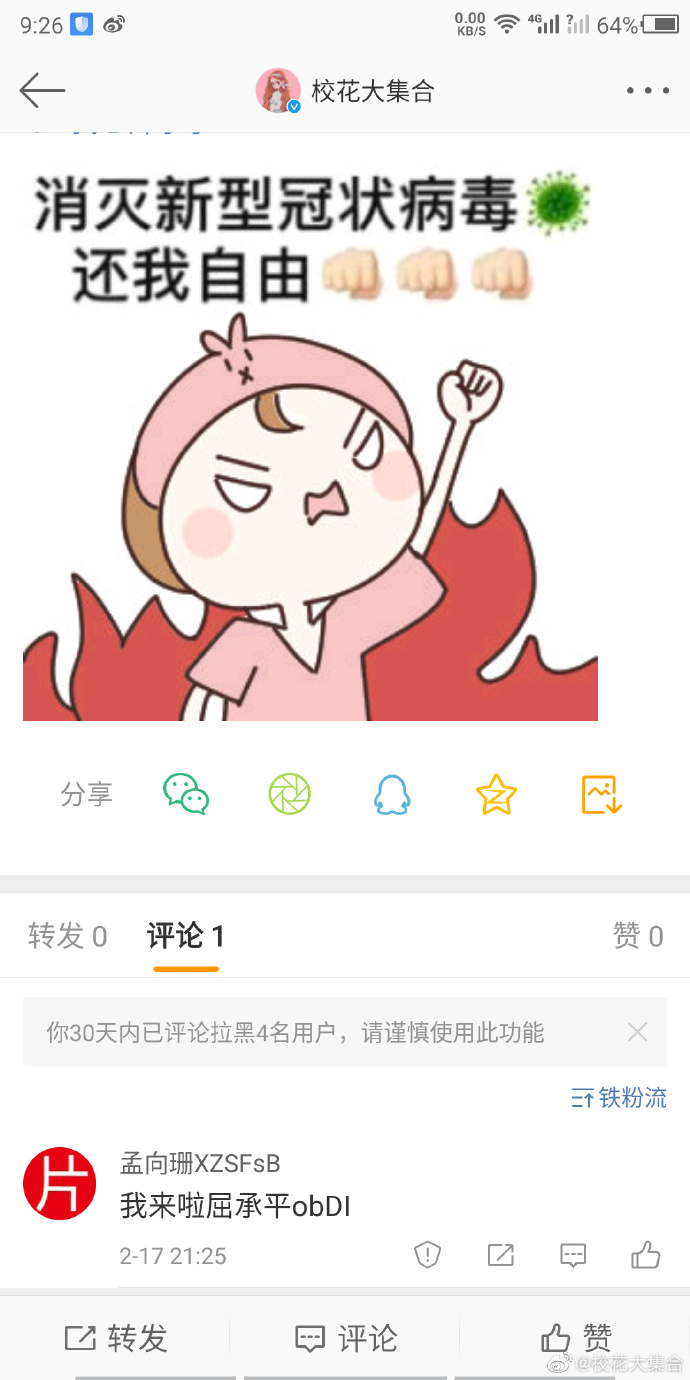This screenshot has height=1380, width=690.
Task: Tap the bottom 评论 button
Action: point(344,1338)
